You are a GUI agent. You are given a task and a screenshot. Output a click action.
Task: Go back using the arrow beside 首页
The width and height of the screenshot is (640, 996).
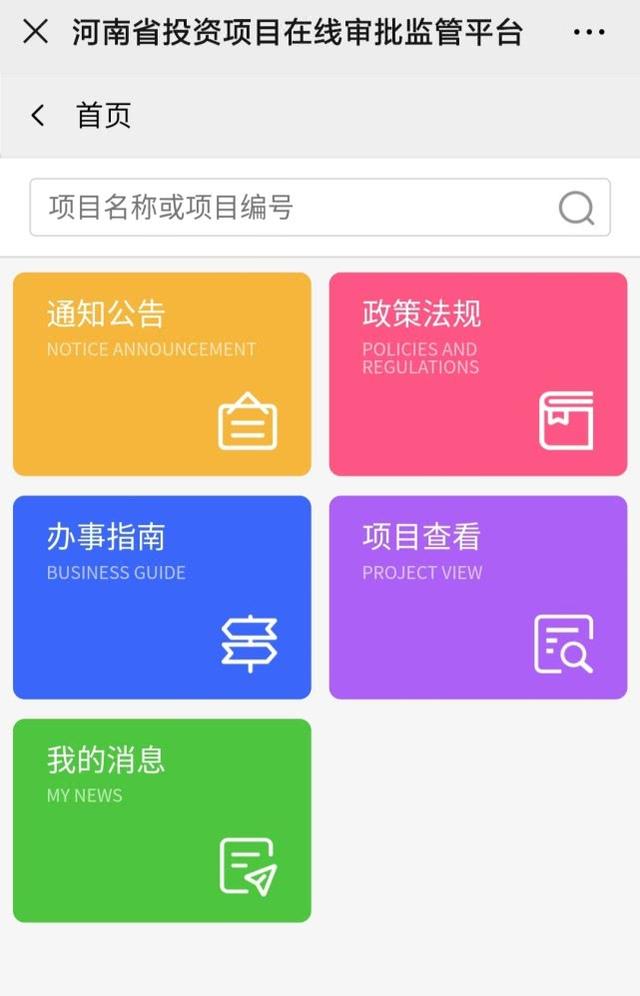(38, 115)
